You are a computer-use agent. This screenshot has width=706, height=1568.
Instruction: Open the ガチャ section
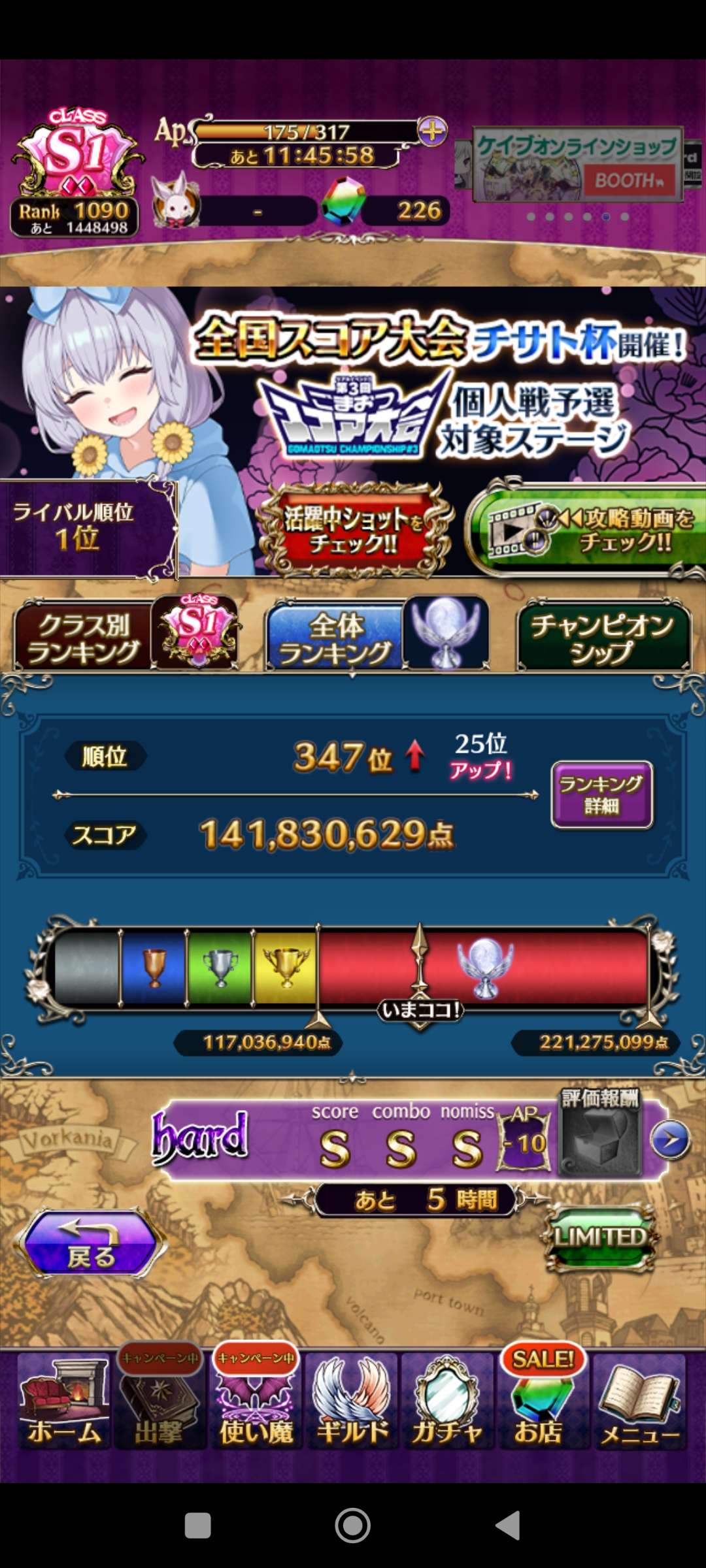click(x=447, y=1401)
